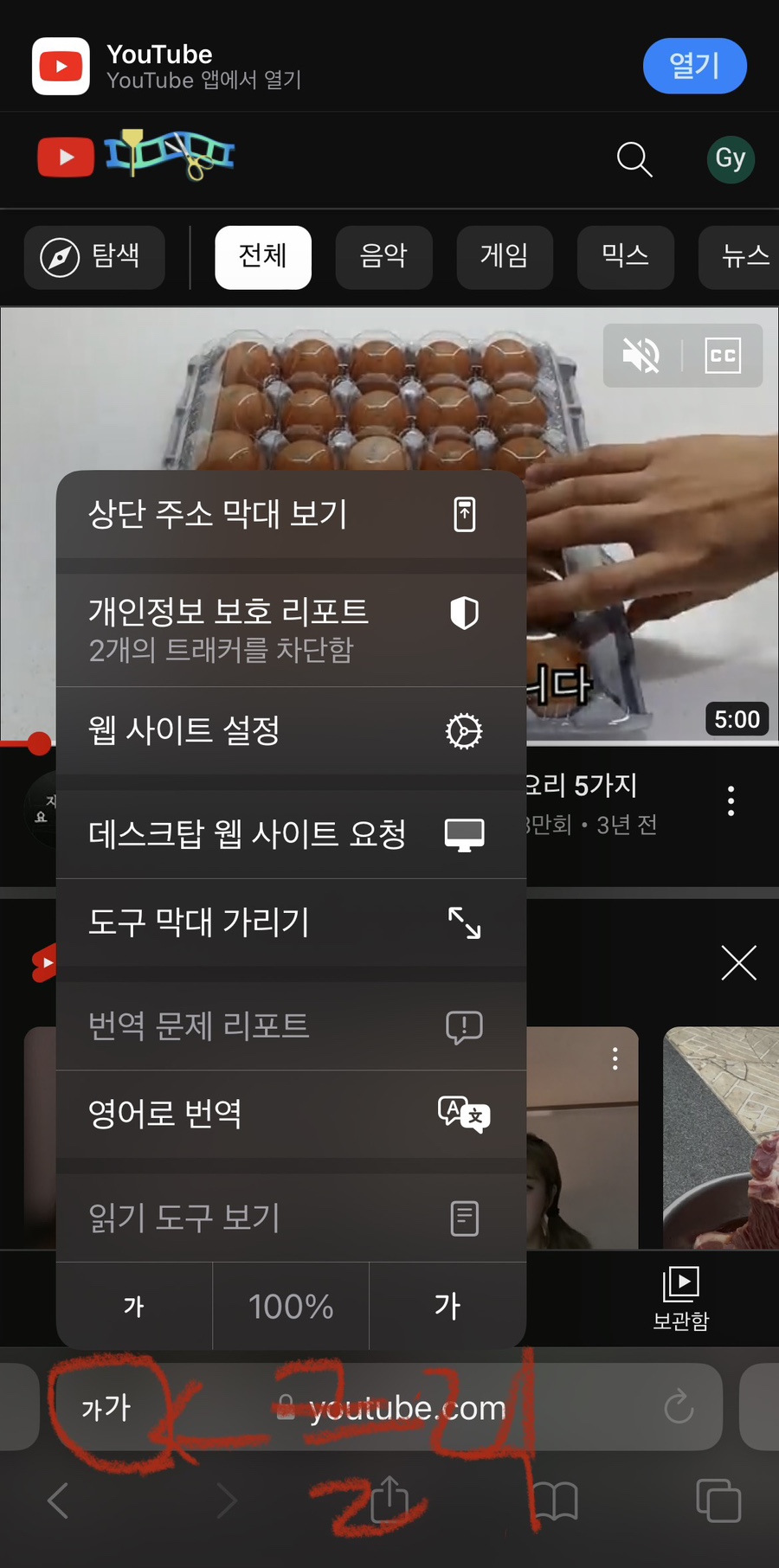Select the 음악 category chip
Screen dimensions: 779x1568
pyautogui.click(x=383, y=257)
